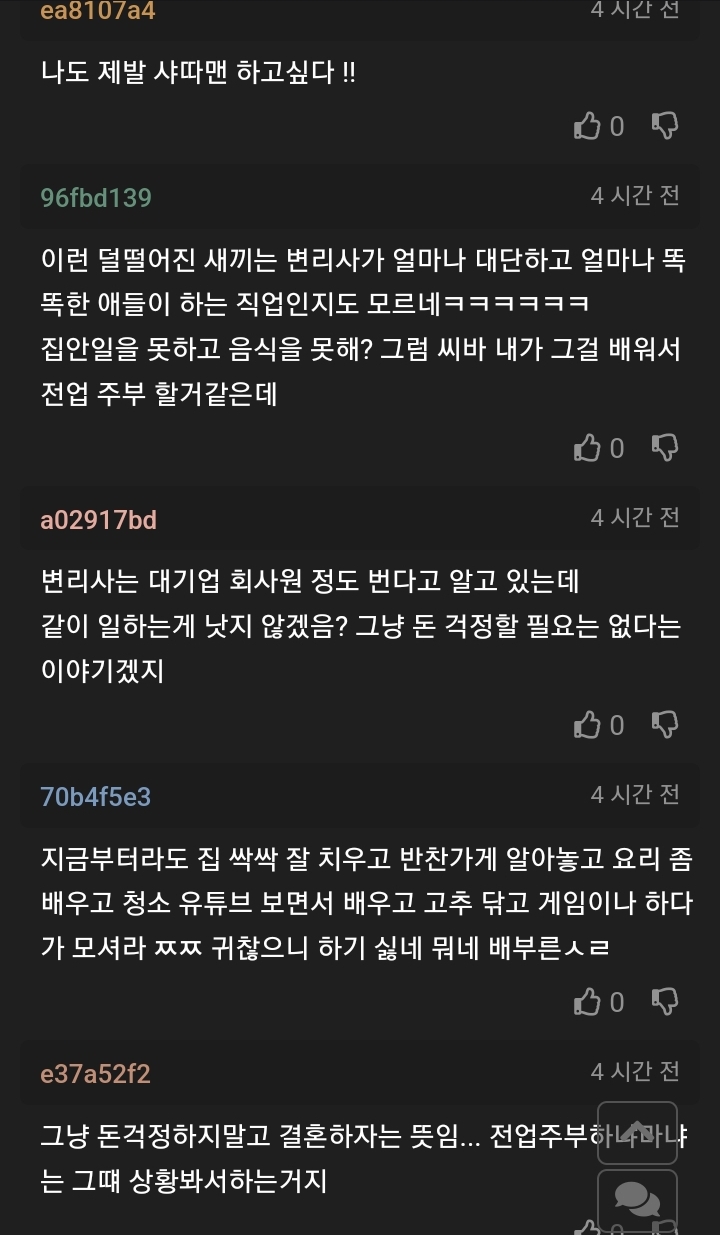720x1235 pixels.
Task: Give a thumbs up to 70b4f5e3's comment
Action: (x=588, y=1002)
